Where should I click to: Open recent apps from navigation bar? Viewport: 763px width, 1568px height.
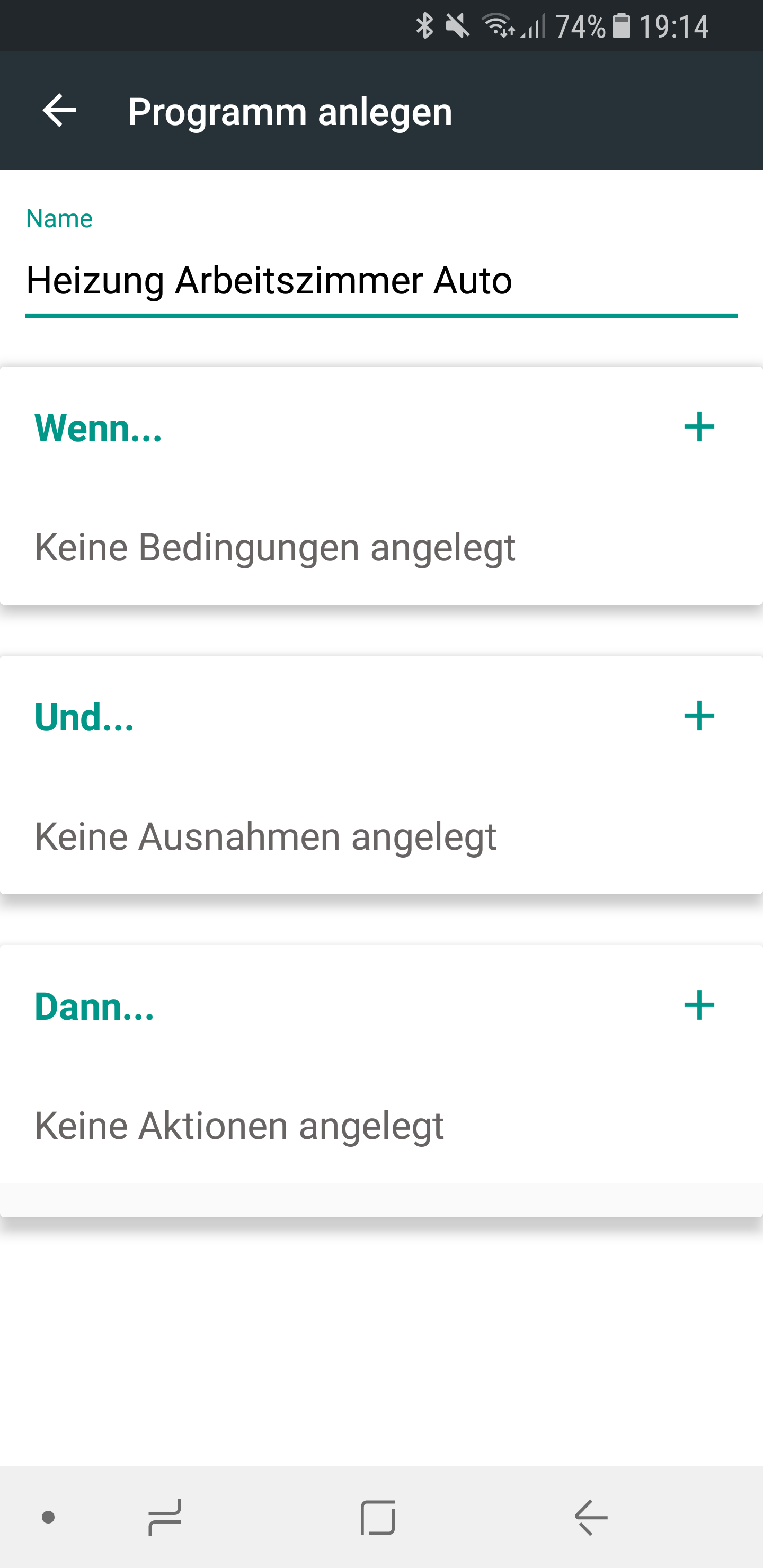click(x=165, y=1517)
